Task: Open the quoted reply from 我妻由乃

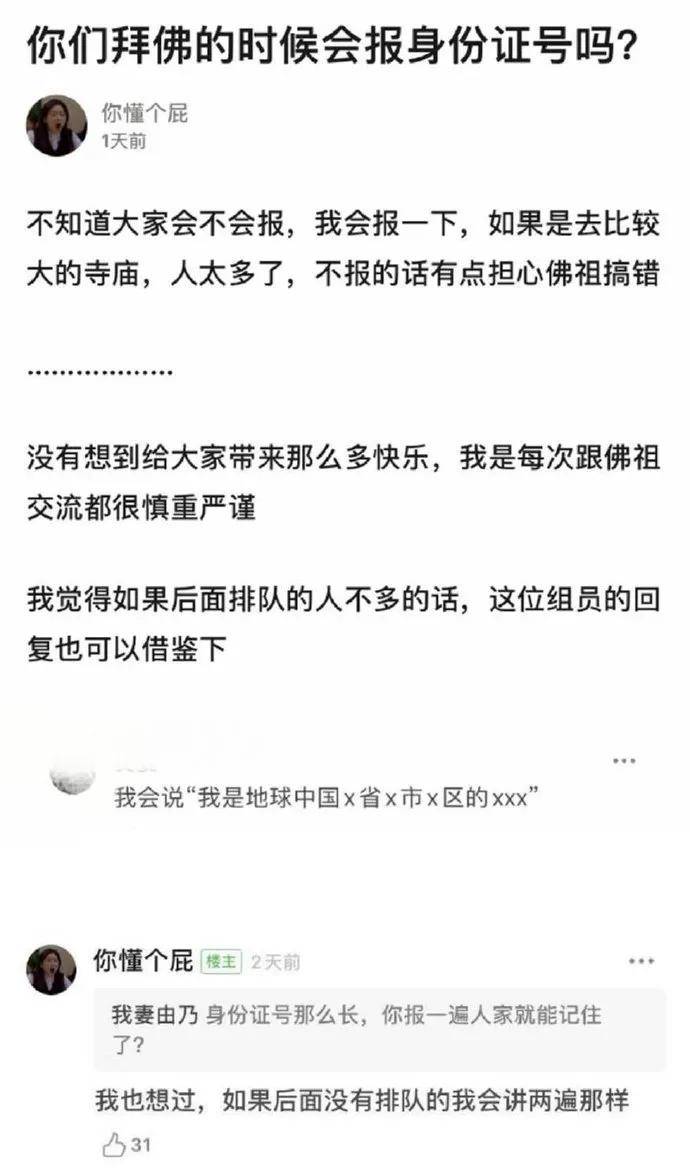Action: pyautogui.click(x=380, y=1029)
